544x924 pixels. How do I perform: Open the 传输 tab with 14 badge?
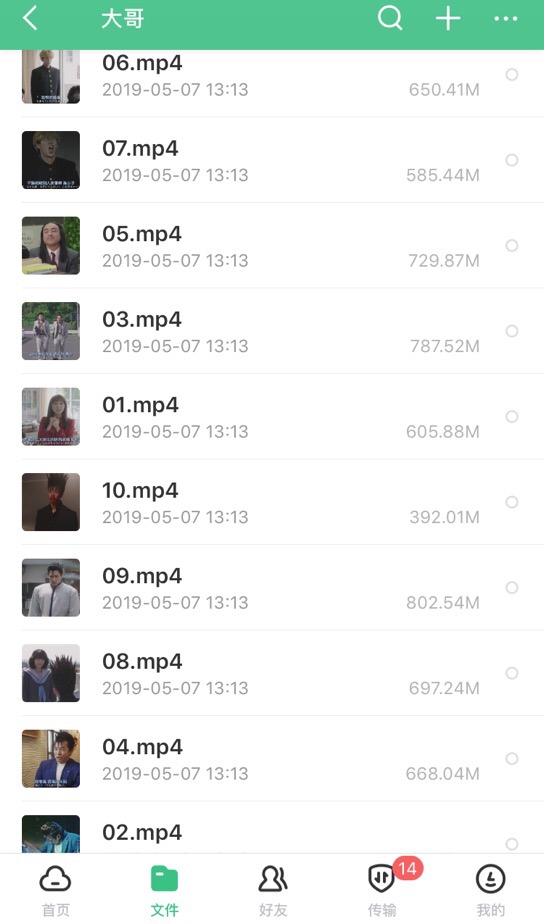click(x=383, y=890)
